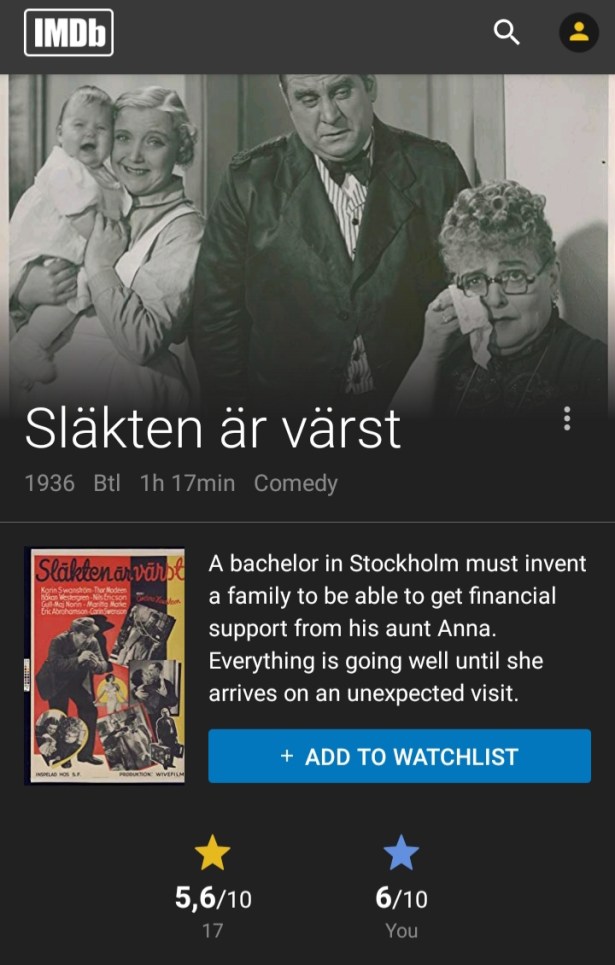Add Släkten är värst to watchlist
615x965 pixels.
pos(399,756)
